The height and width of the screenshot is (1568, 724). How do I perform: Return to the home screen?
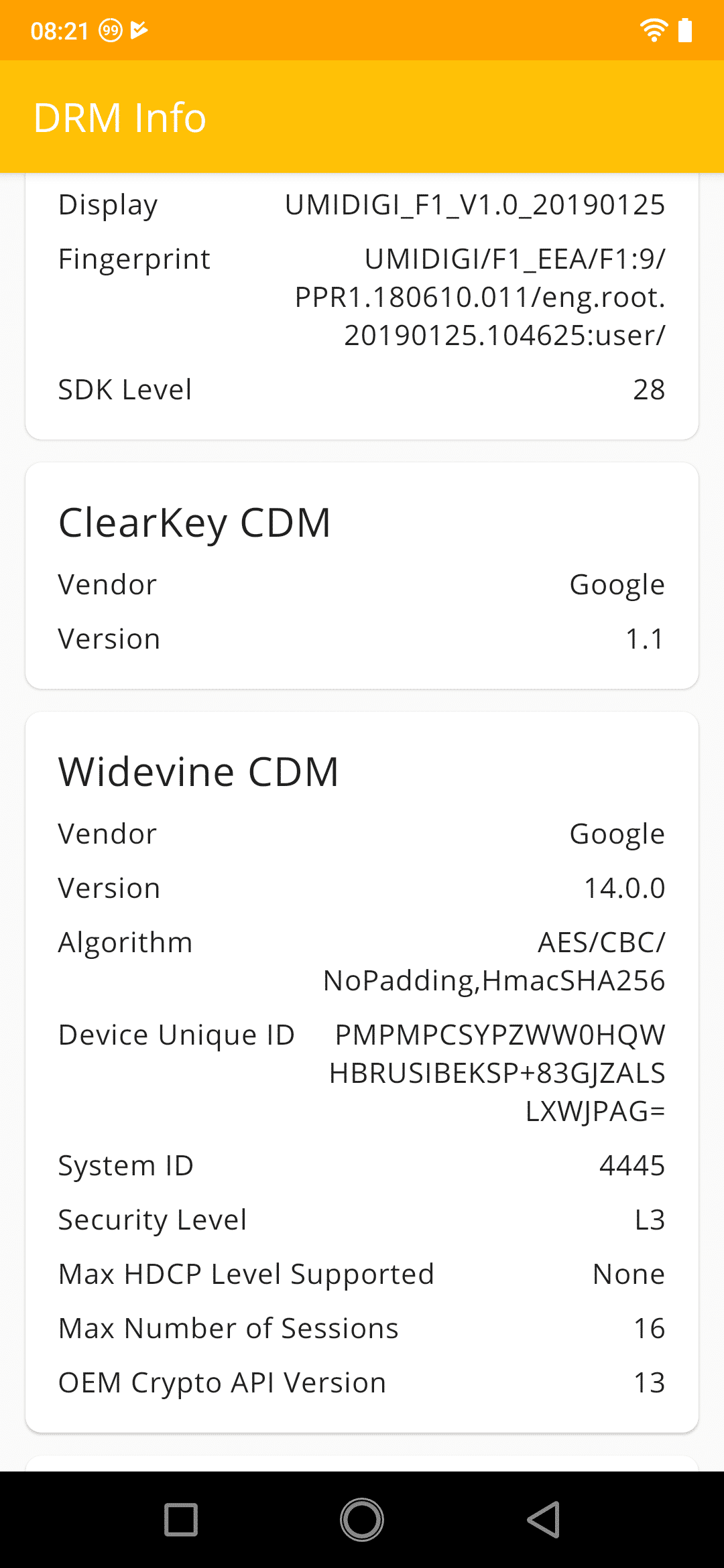(362, 1519)
